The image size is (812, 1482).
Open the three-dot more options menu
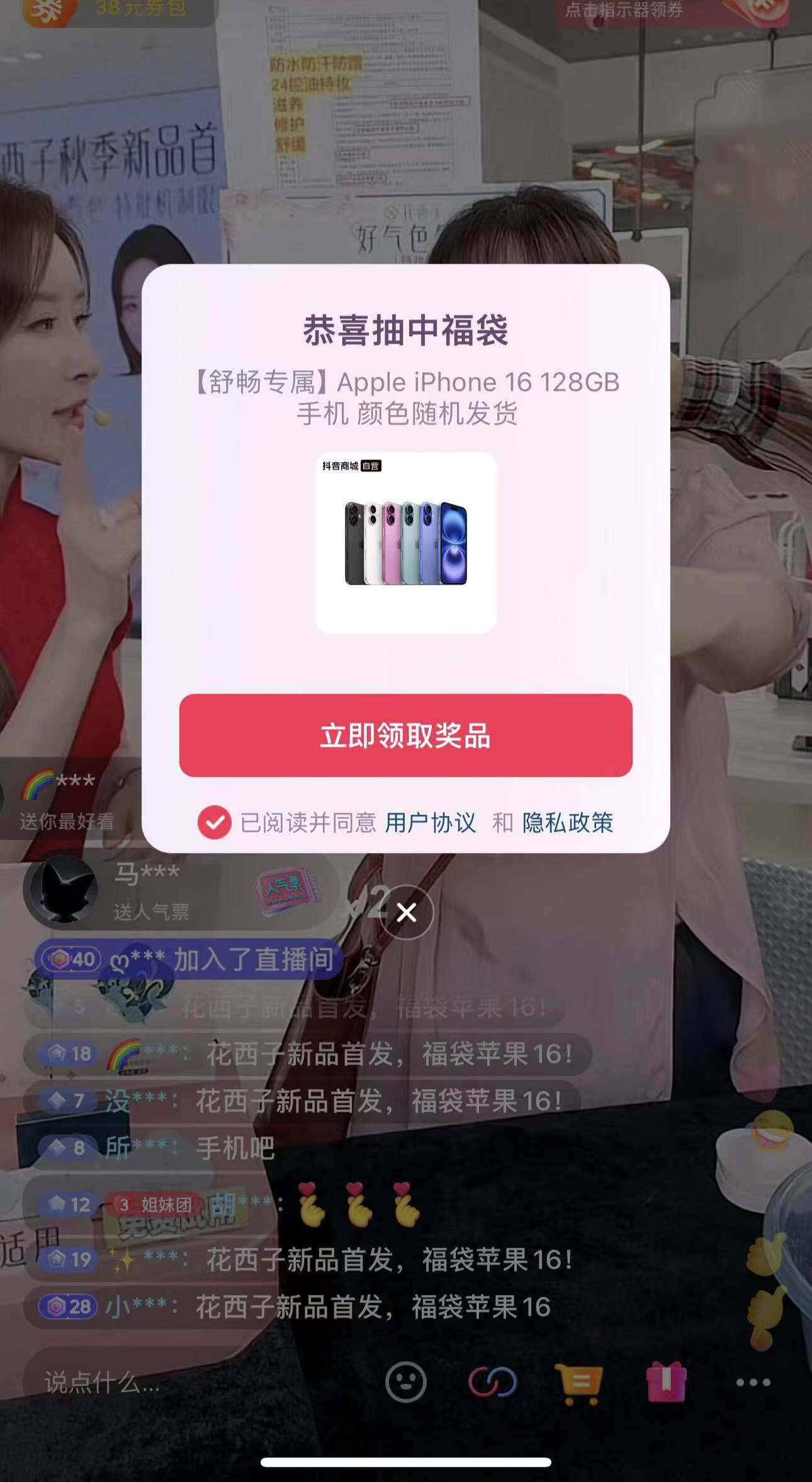(753, 1383)
